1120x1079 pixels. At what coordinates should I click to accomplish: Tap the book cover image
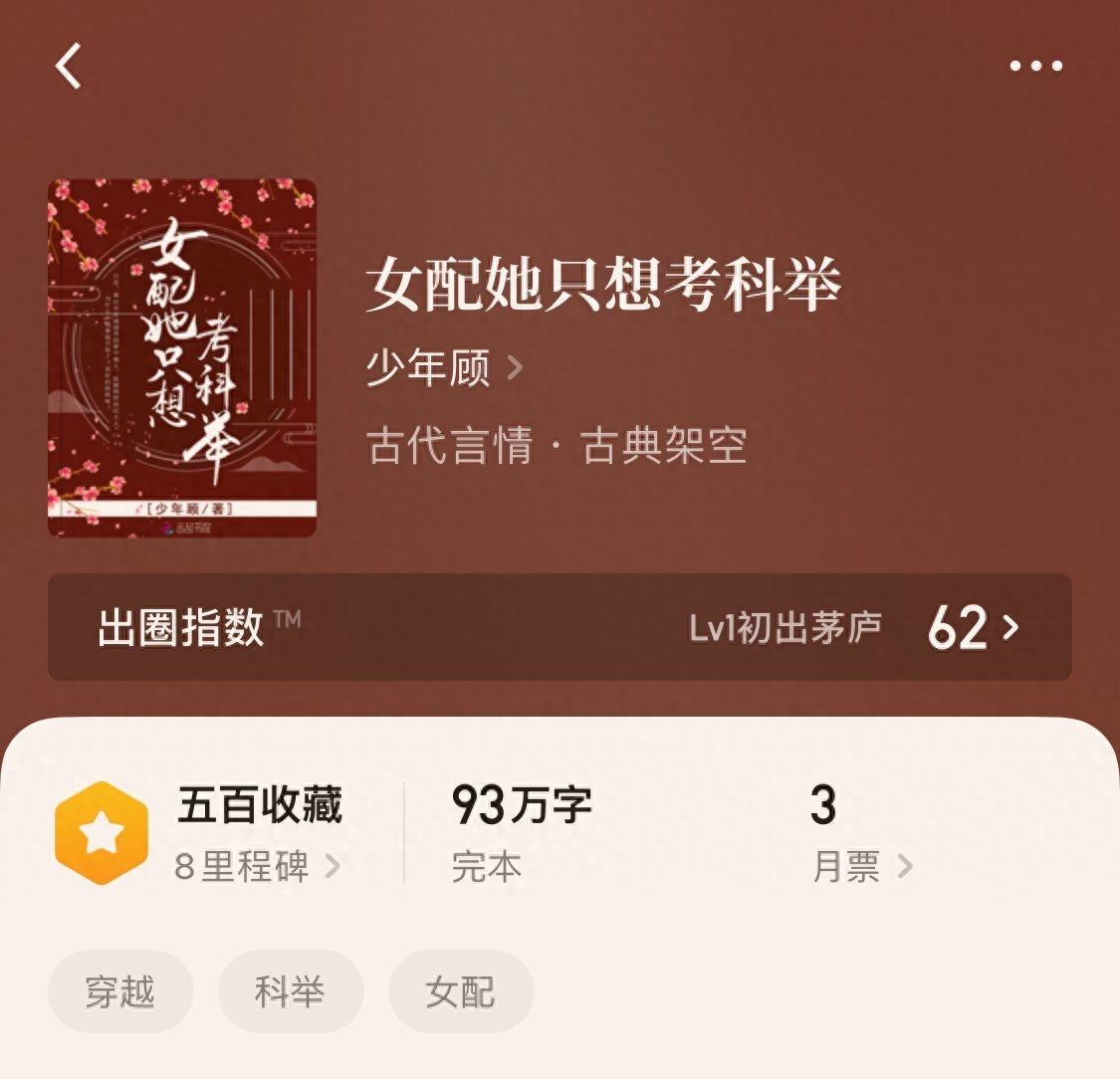pyautogui.click(x=182, y=358)
